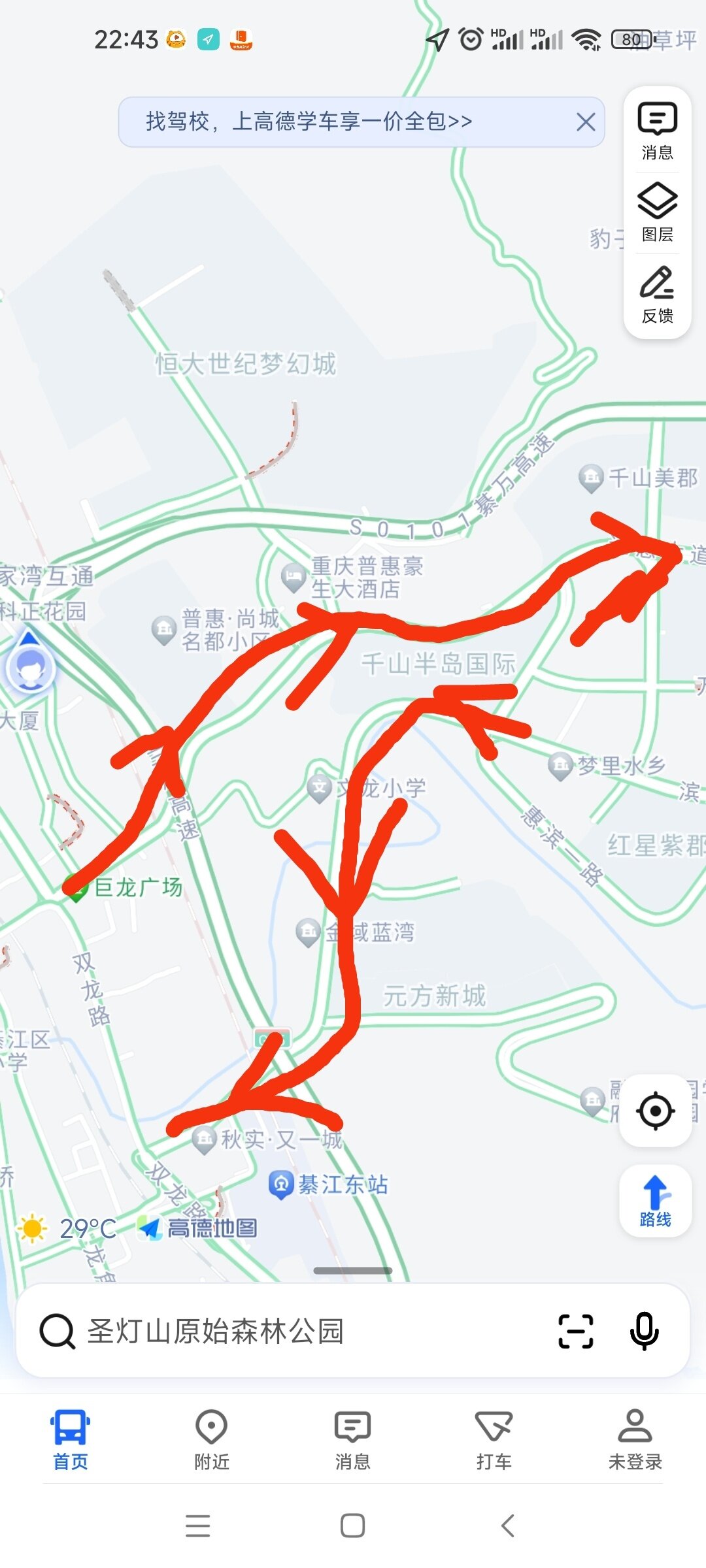Dismiss the 找驾校 banner
706x1568 pixels.
585,122
